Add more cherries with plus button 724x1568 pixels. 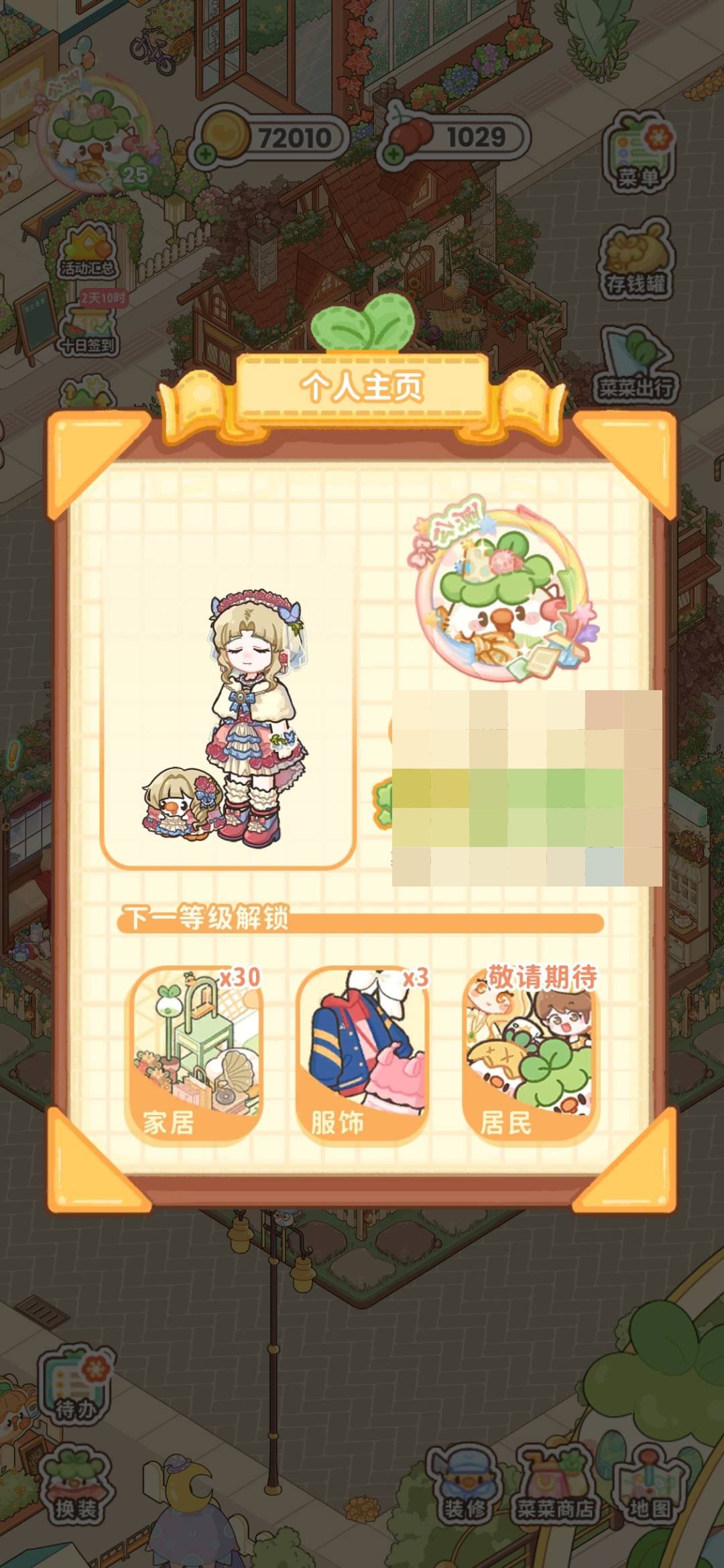click(394, 155)
